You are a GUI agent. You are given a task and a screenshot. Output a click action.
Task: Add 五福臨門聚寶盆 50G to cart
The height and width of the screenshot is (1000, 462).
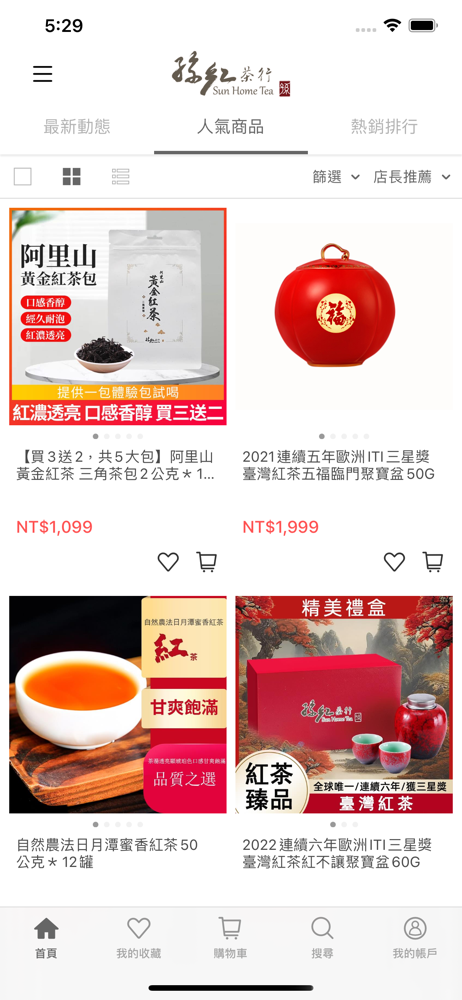tap(433, 562)
